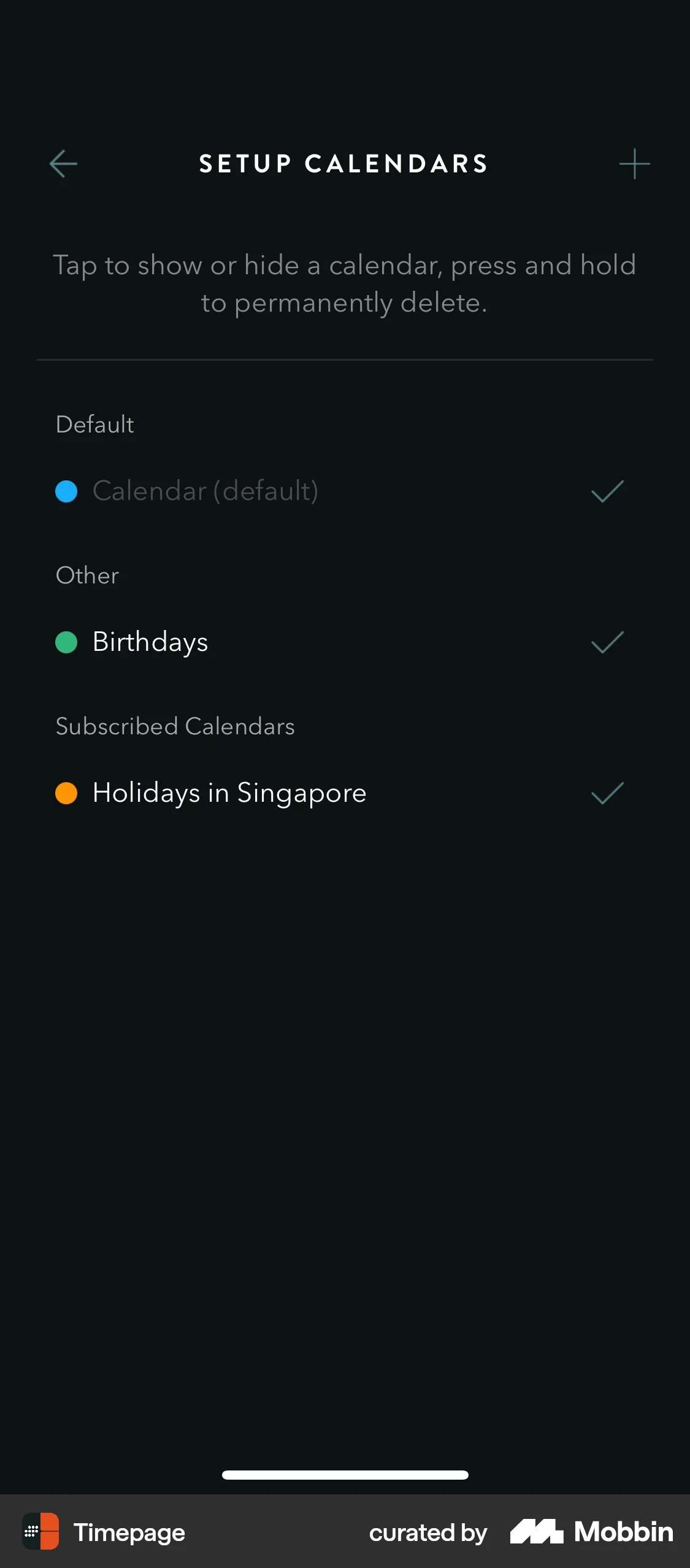Tap the back arrow to exit setup
The width and height of the screenshot is (690, 1568).
coord(62,163)
